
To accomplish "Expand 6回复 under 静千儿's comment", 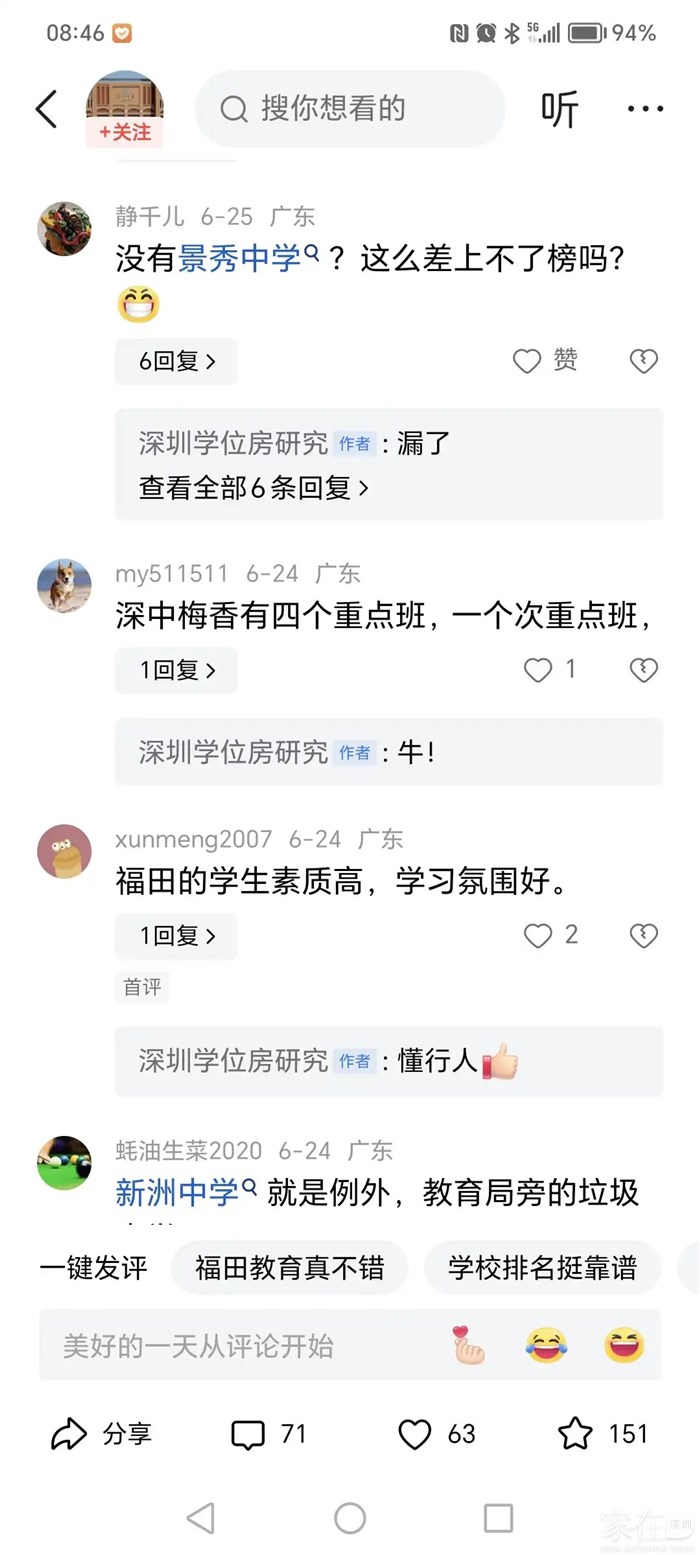I will coord(176,361).
